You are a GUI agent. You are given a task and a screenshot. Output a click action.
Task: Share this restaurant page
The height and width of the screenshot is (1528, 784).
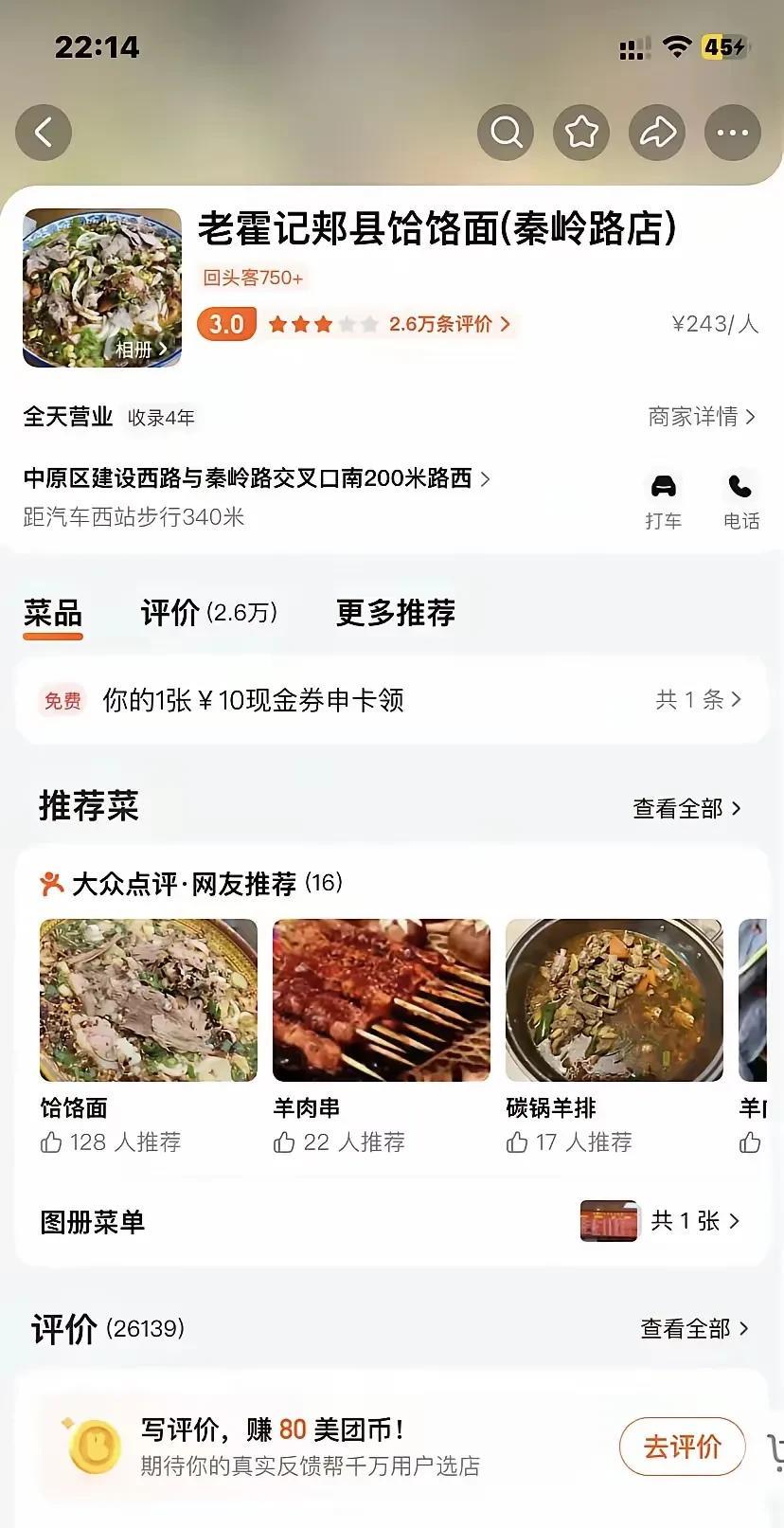(x=657, y=133)
